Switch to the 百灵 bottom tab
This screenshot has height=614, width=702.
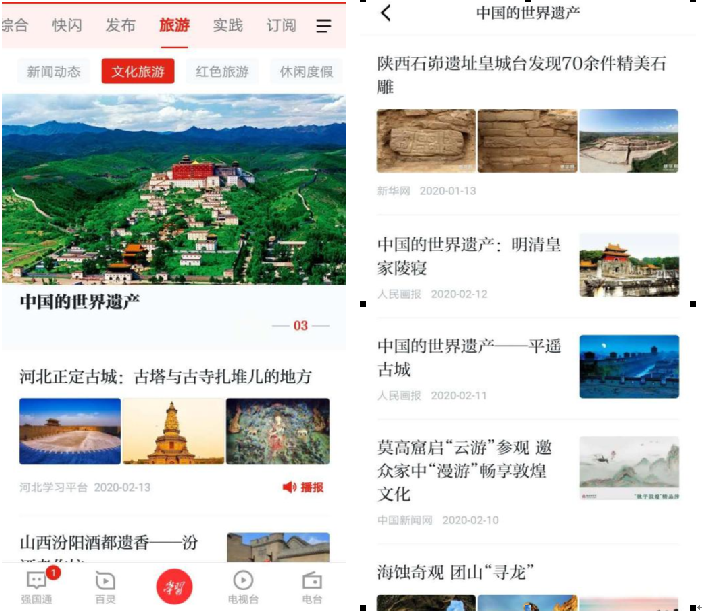point(105,585)
